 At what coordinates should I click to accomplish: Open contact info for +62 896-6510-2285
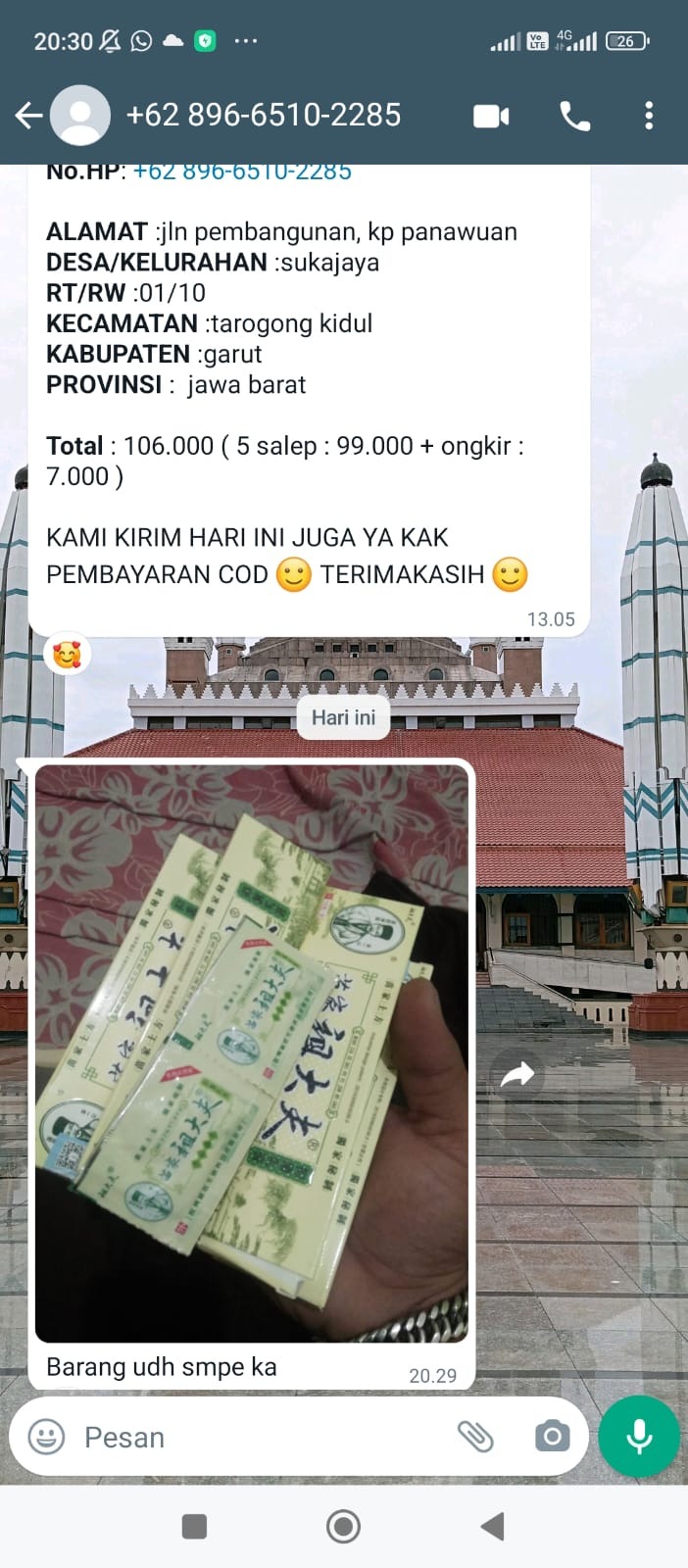pyautogui.click(x=263, y=116)
